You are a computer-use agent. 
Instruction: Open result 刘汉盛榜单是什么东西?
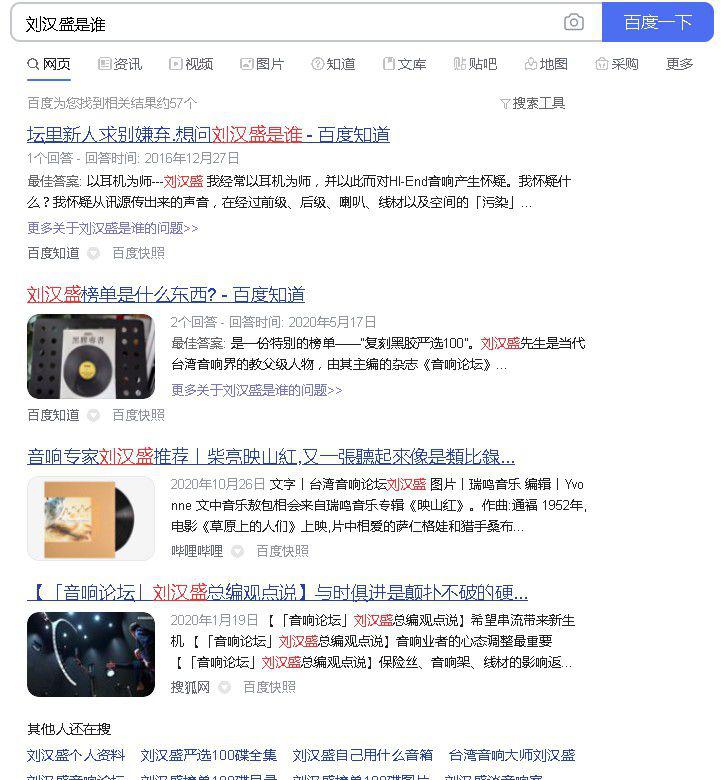tap(166, 295)
